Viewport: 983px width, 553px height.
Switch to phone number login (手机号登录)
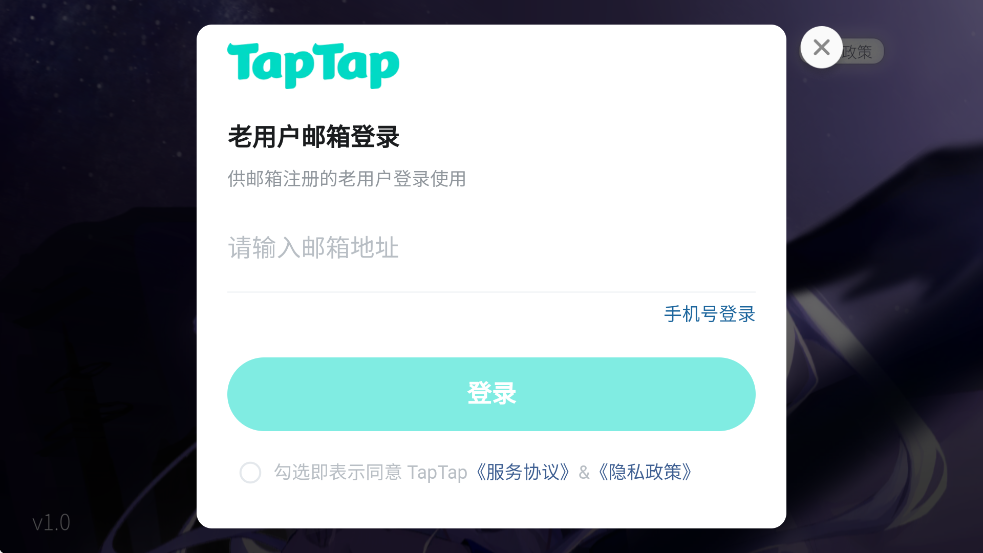pos(709,314)
